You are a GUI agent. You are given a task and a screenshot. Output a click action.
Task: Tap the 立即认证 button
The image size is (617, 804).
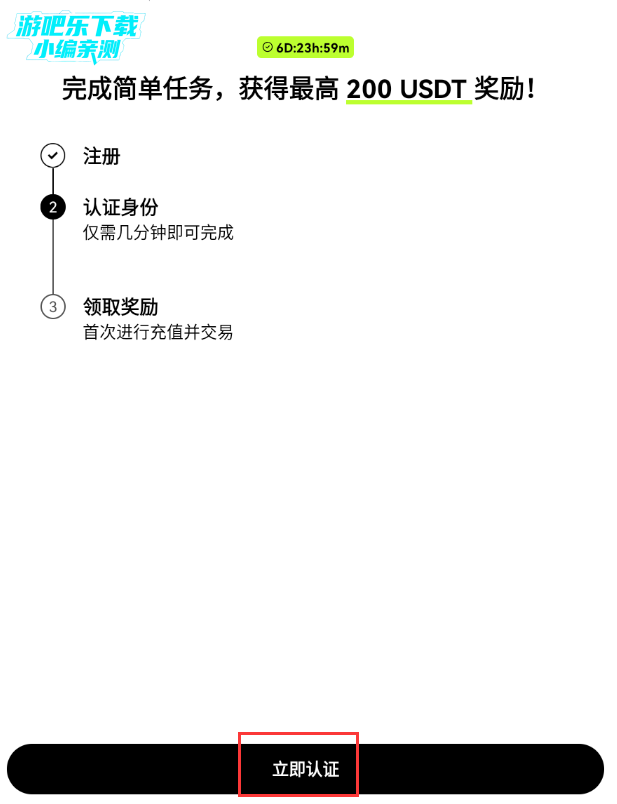[x=306, y=769]
